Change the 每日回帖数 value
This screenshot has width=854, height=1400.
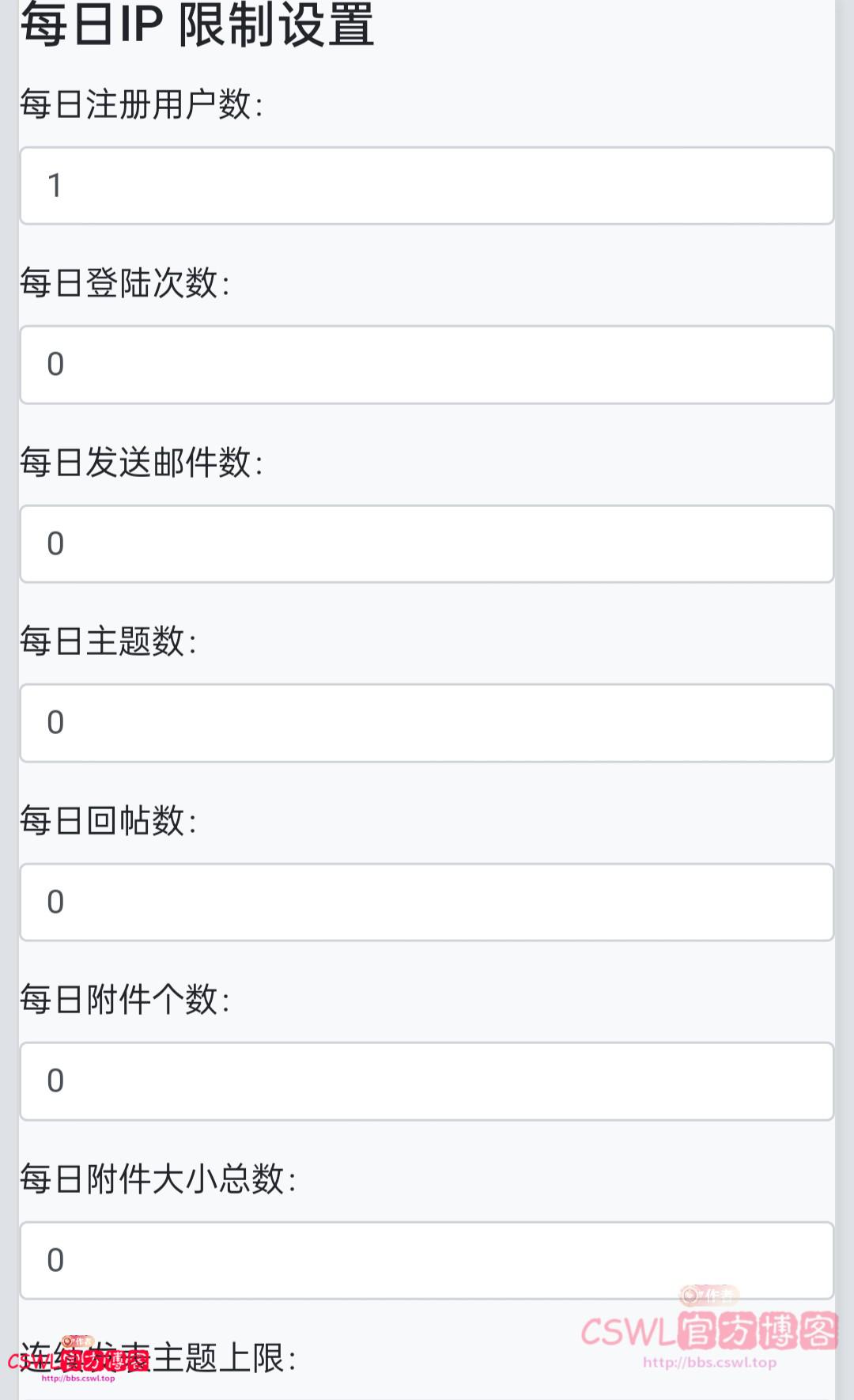[x=427, y=902]
